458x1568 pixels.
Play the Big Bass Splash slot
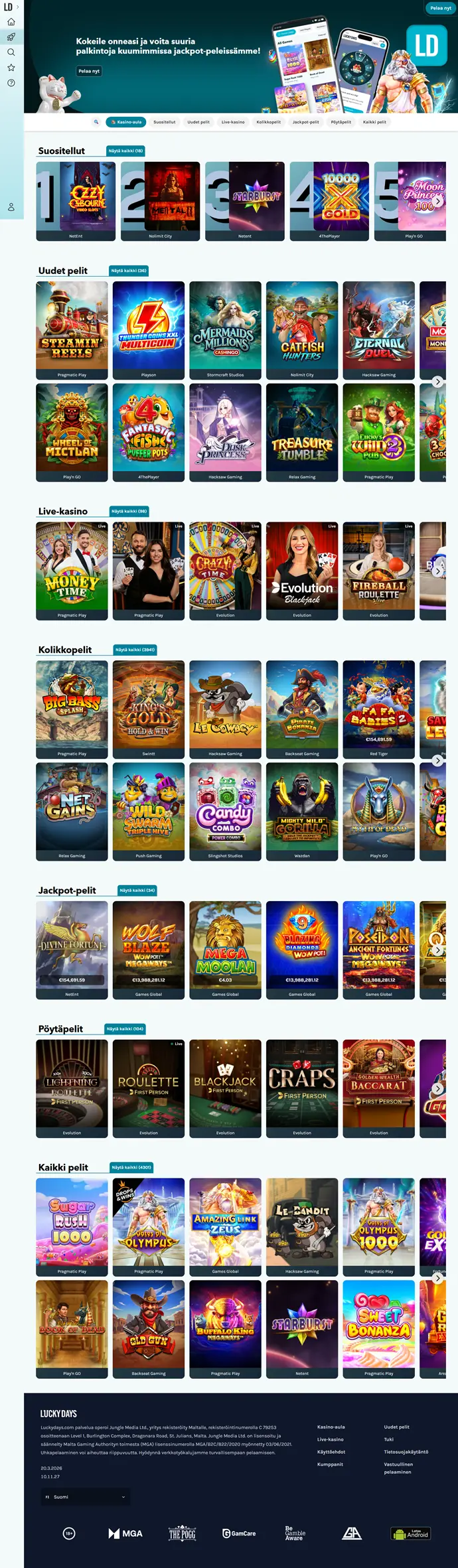(x=72, y=705)
